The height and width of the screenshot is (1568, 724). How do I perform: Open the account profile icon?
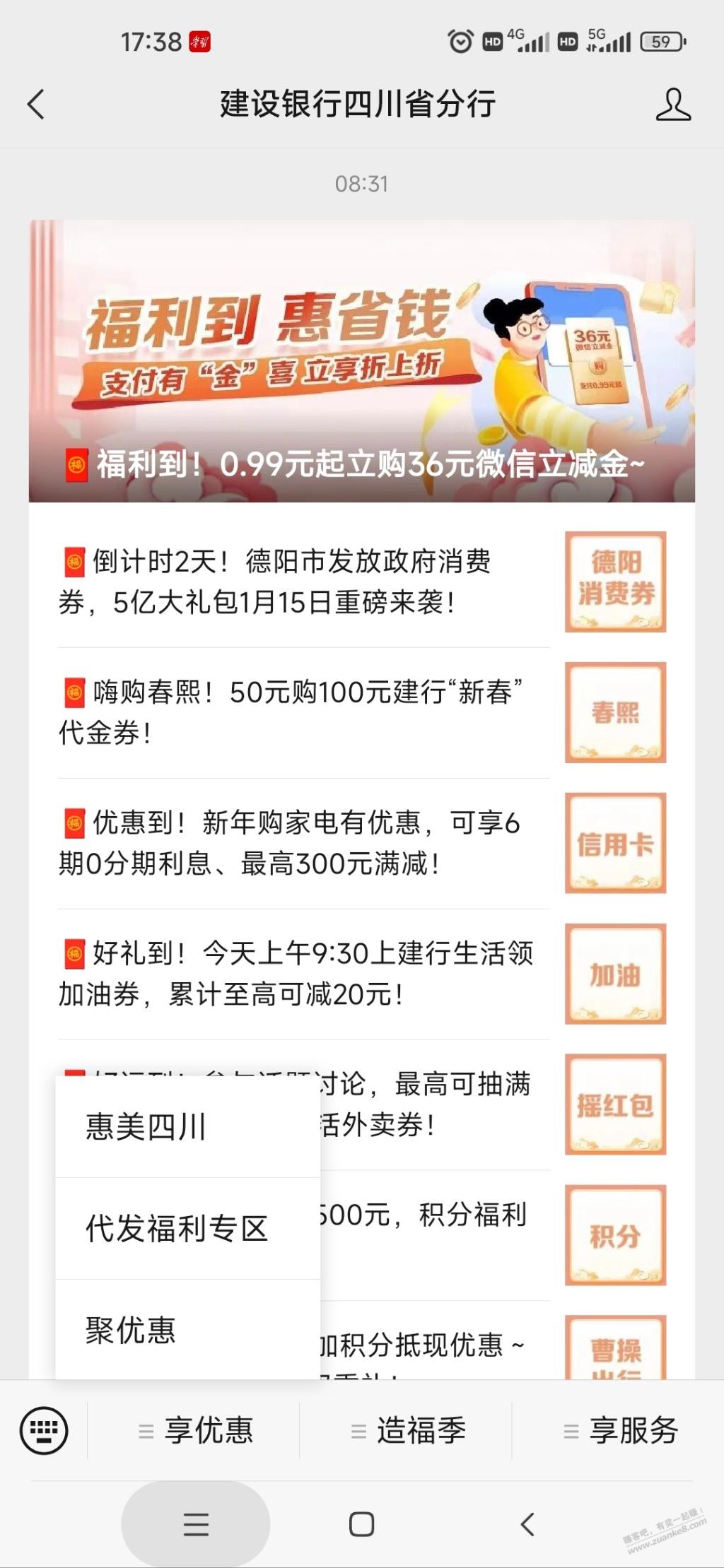(x=672, y=105)
